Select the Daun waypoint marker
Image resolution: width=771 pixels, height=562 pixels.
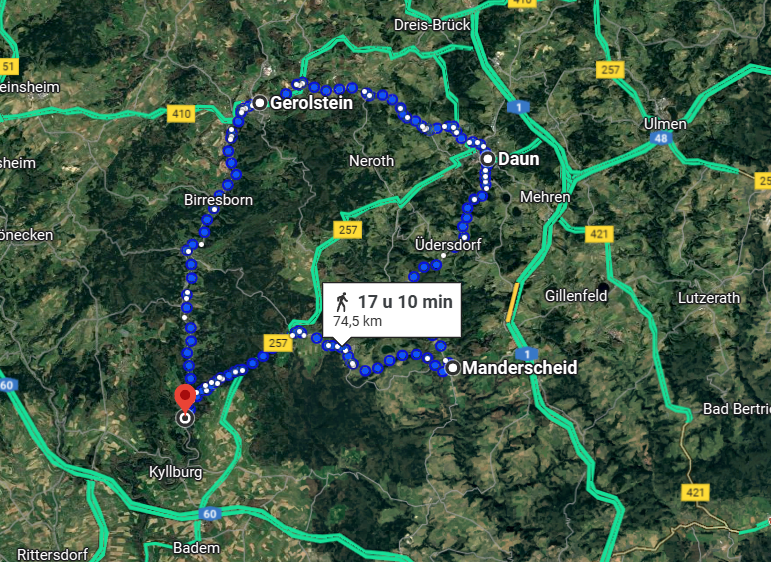tap(488, 159)
